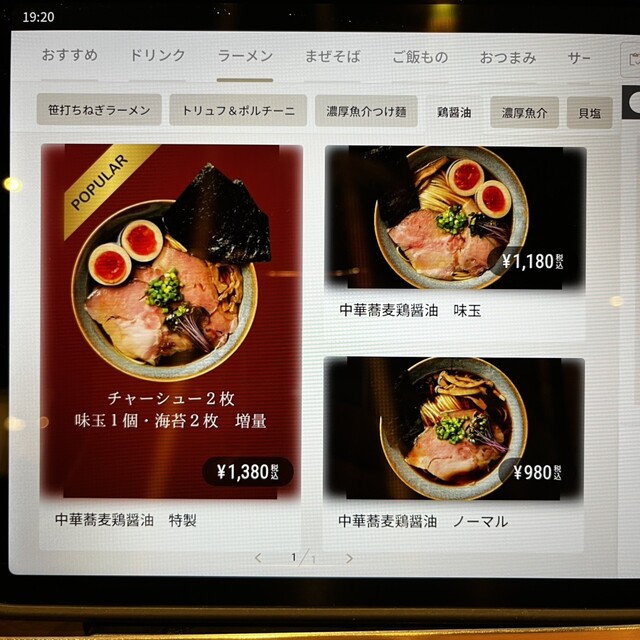
Task: Select the ラーメン tab
Action: [x=245, y=57]
